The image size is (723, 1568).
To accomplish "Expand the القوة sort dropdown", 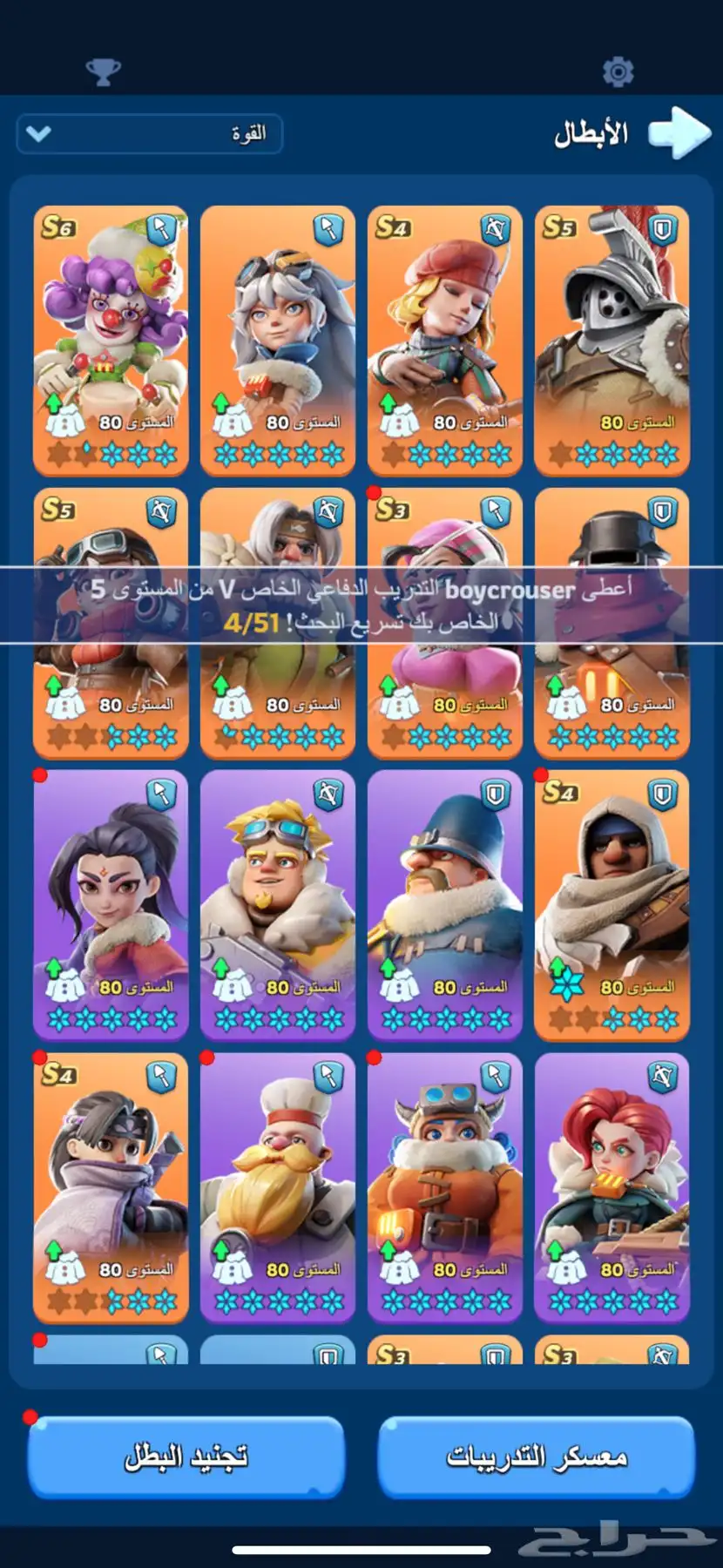I will pyautogui.click(x=149, y=134).
